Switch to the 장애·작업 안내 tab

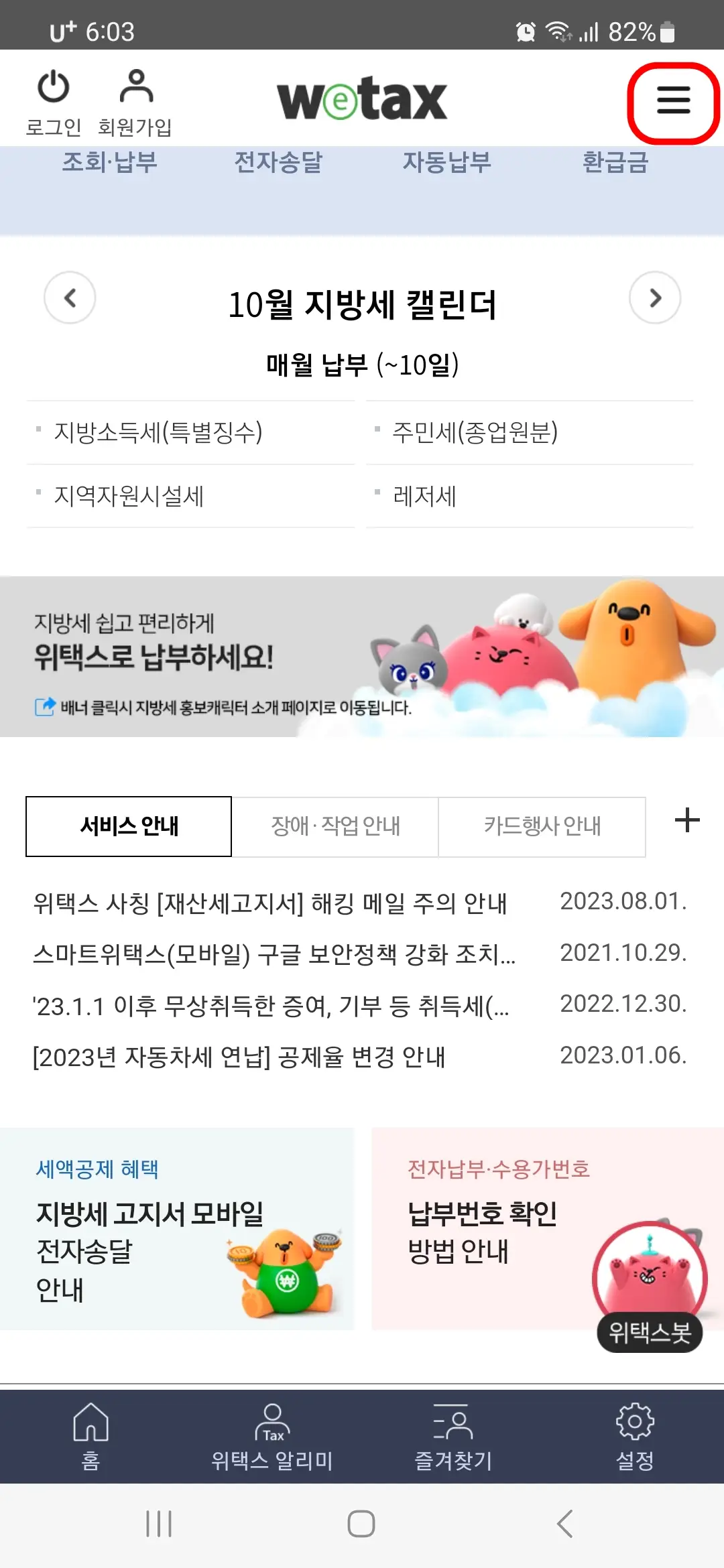click(x=335, y=826)
